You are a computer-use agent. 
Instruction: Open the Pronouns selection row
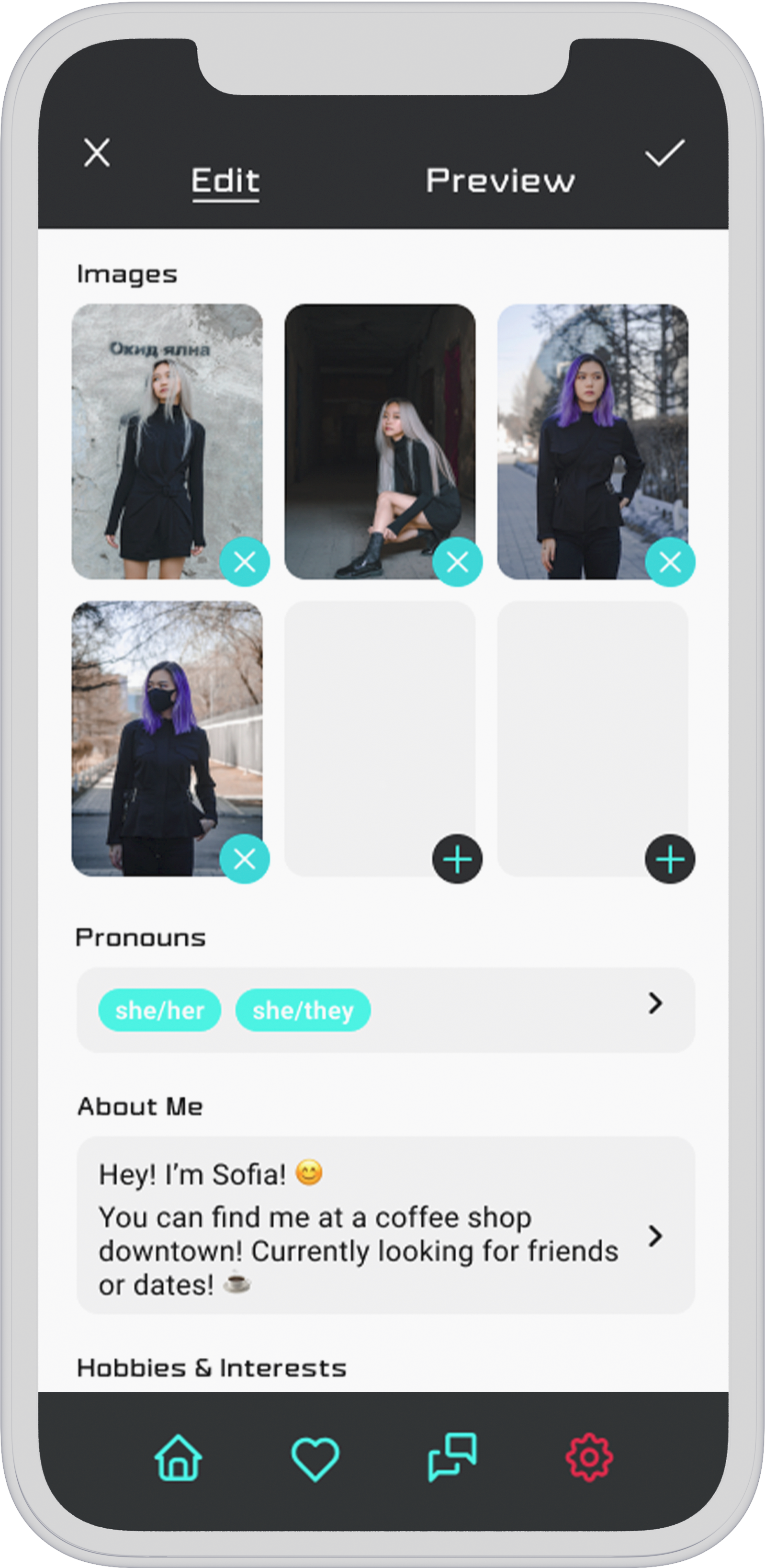tap(654, 1003)
